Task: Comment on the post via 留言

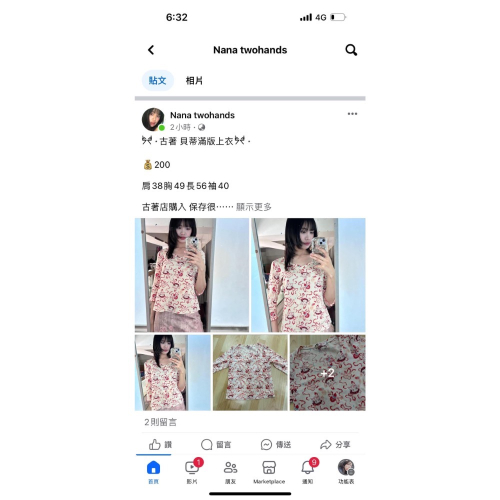Action: (x=216, y=444)
